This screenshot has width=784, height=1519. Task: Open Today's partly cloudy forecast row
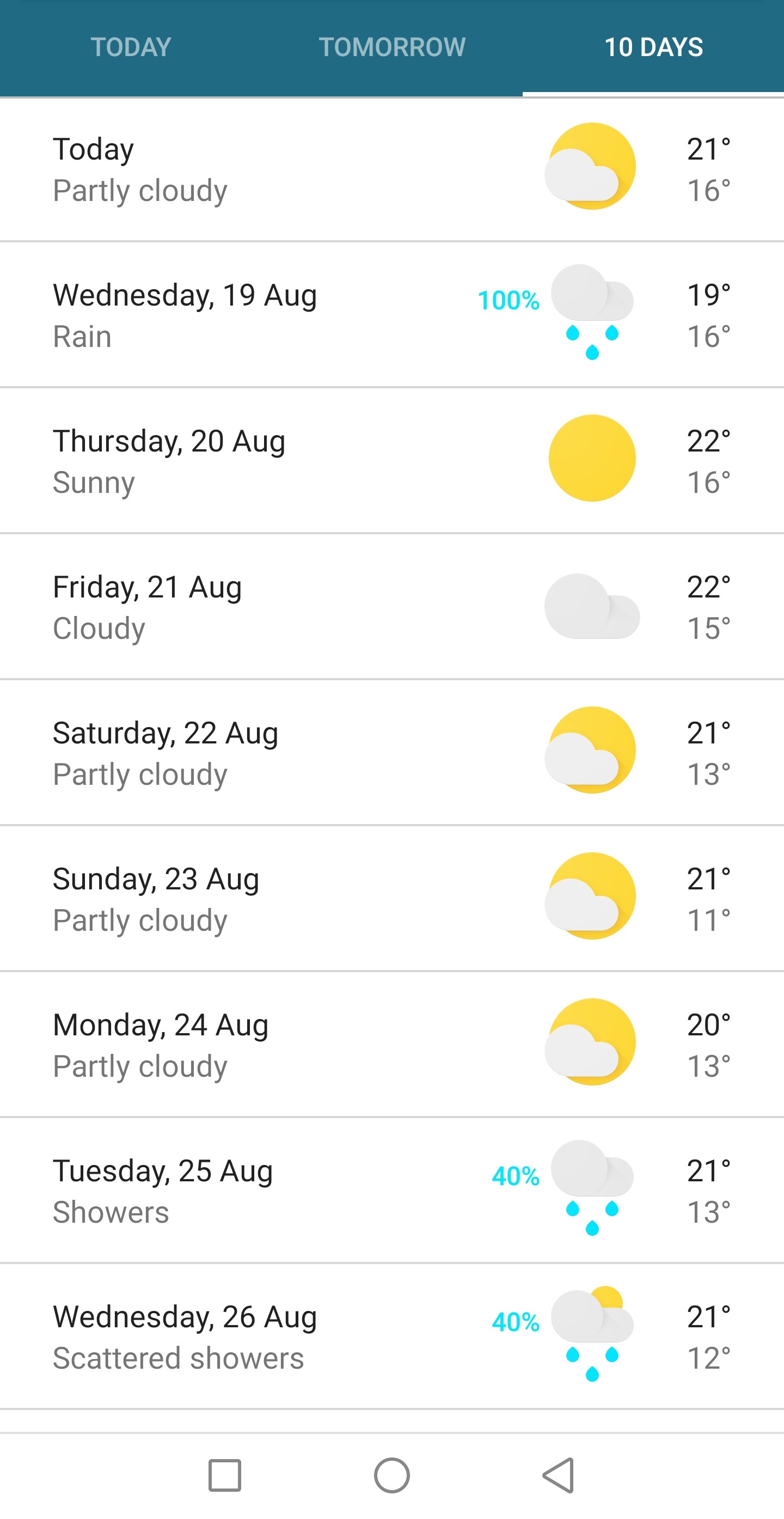(x=392, y=170)
